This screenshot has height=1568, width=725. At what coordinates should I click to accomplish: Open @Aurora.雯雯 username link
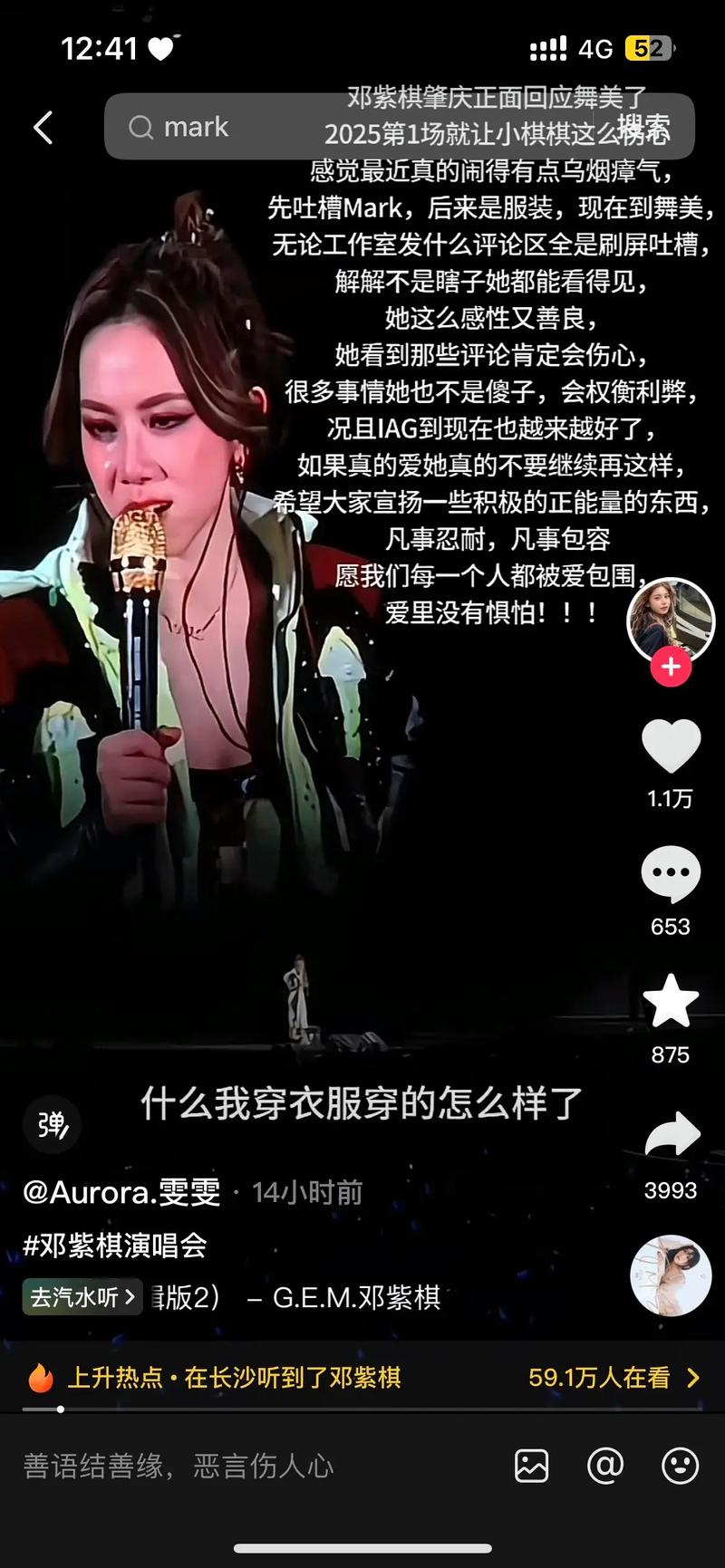(x=121, y=1192)
